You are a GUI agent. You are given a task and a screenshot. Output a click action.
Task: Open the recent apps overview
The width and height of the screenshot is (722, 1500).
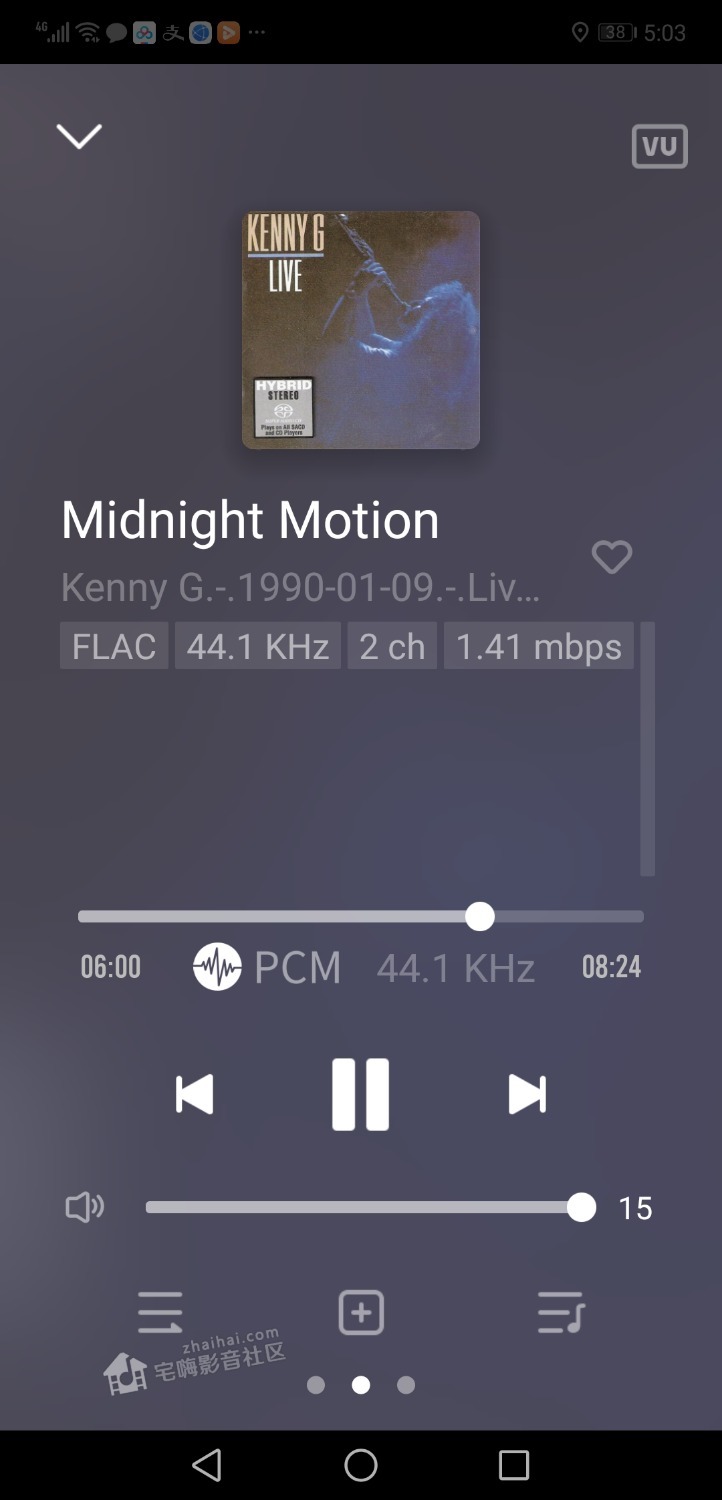[x=513, y=1465]
